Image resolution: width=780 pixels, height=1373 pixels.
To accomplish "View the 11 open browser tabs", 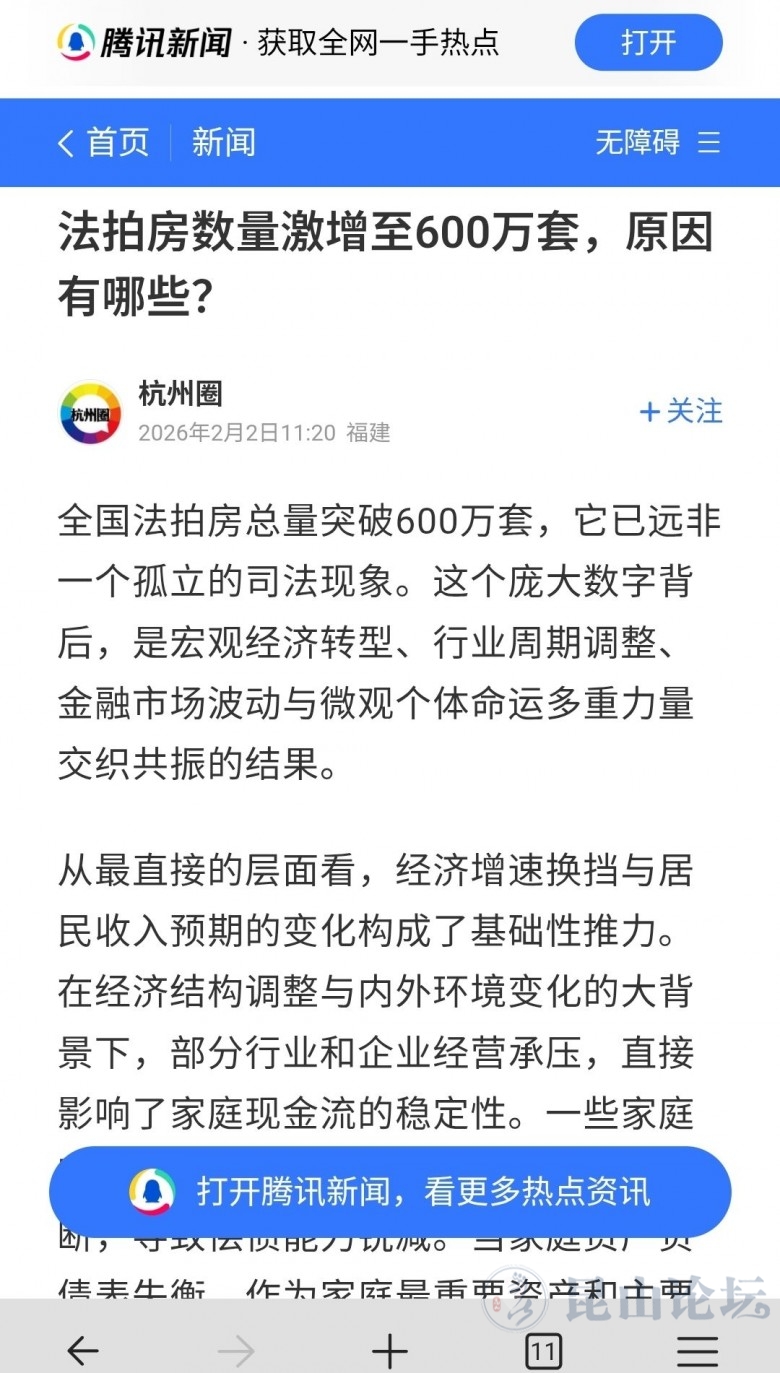I will [543, 1352].
